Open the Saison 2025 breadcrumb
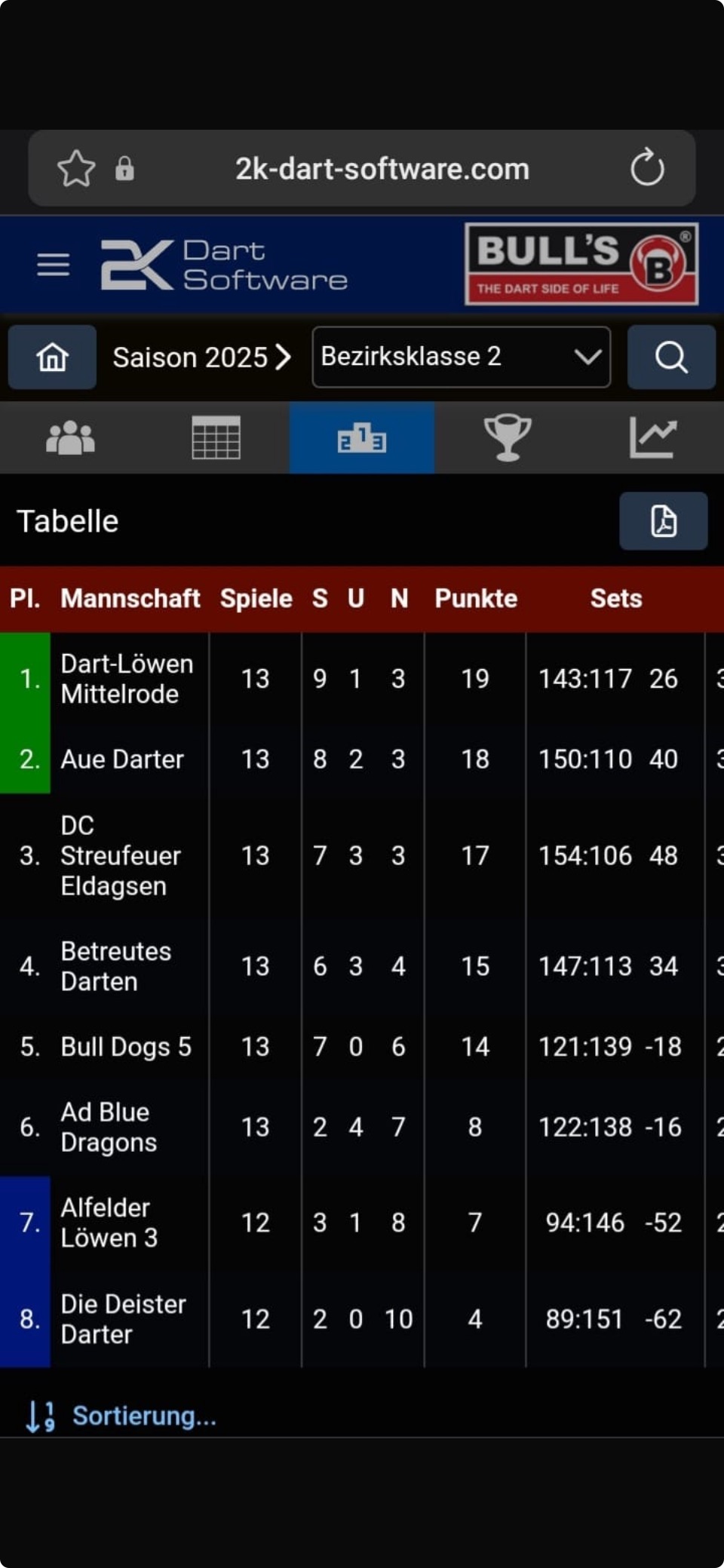Screen dimensions: 724x1568 pos(201,357)
